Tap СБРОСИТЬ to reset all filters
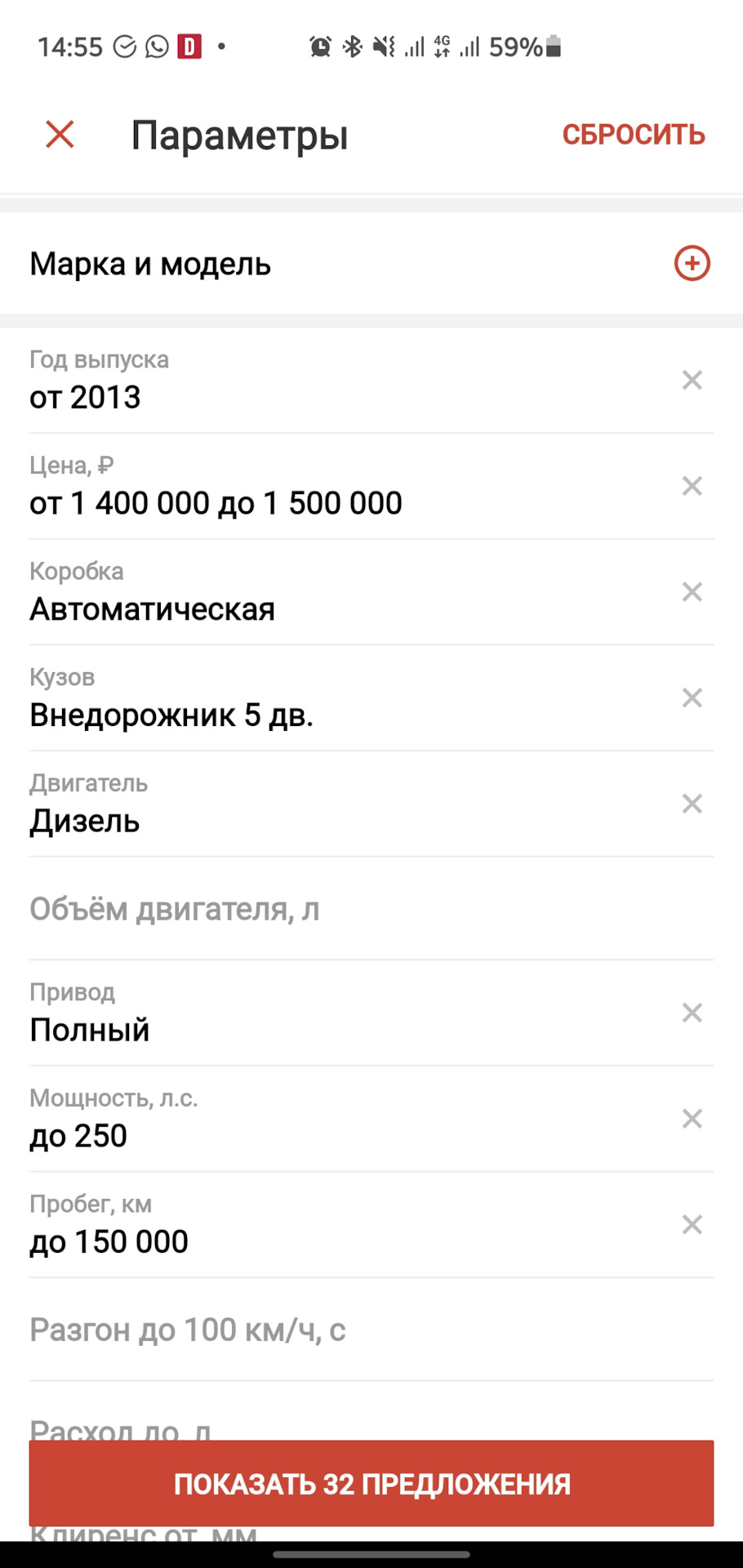Viewport: 743px width, 1568px height. click(x=634, y=133)
